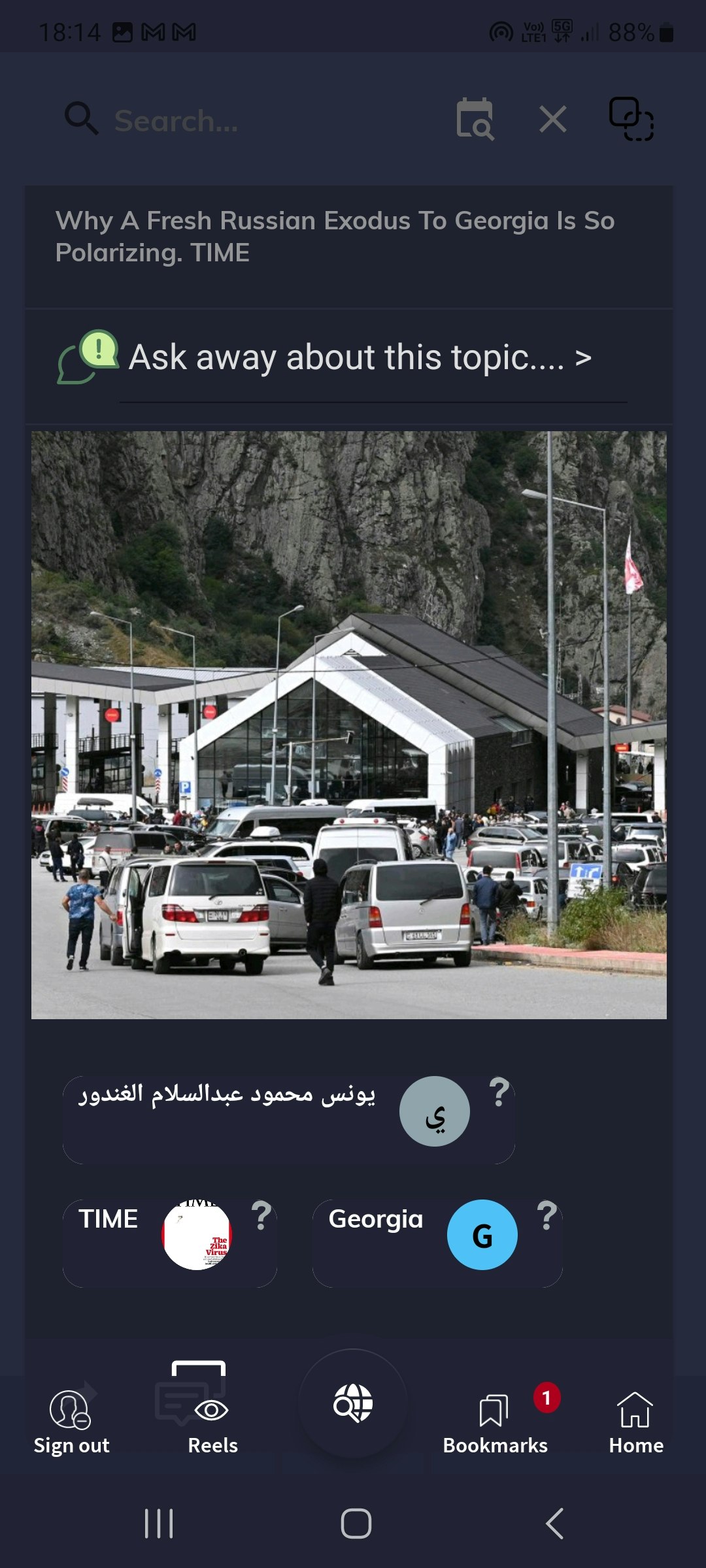Viewport: 706px width, 1568px height.
Task: Tap the center globe search button
Action: tap(353, 1403)
